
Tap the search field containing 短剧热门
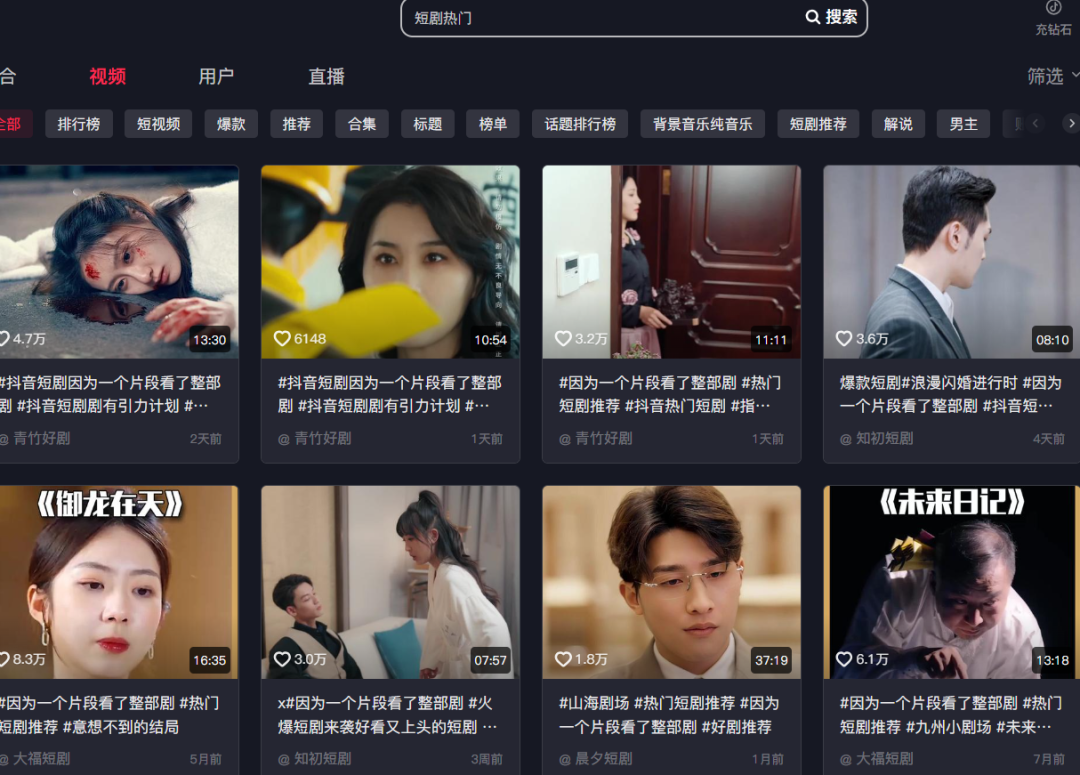coord(600,18)
